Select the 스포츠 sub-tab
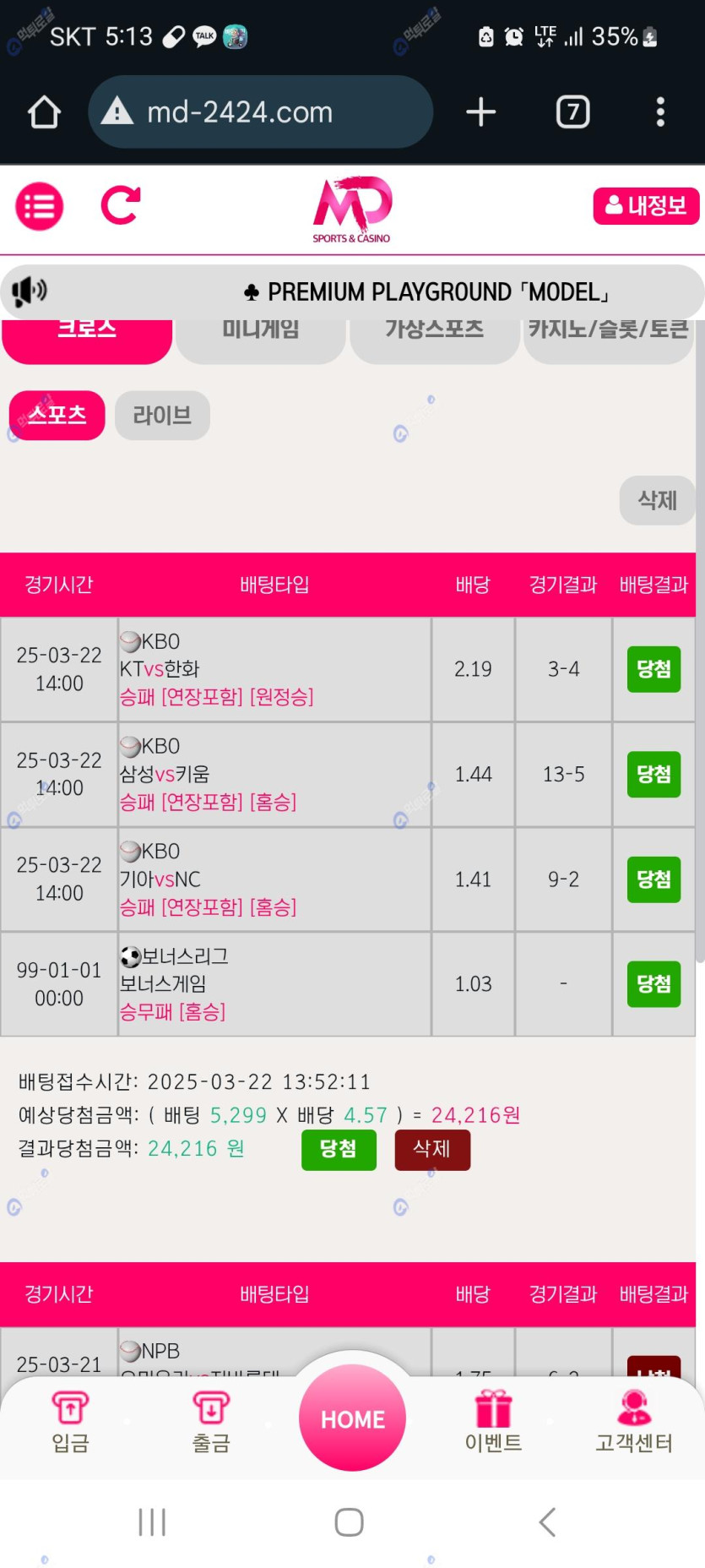The image size is (705, 1568). pyautogui.click(x=57, y=416)
